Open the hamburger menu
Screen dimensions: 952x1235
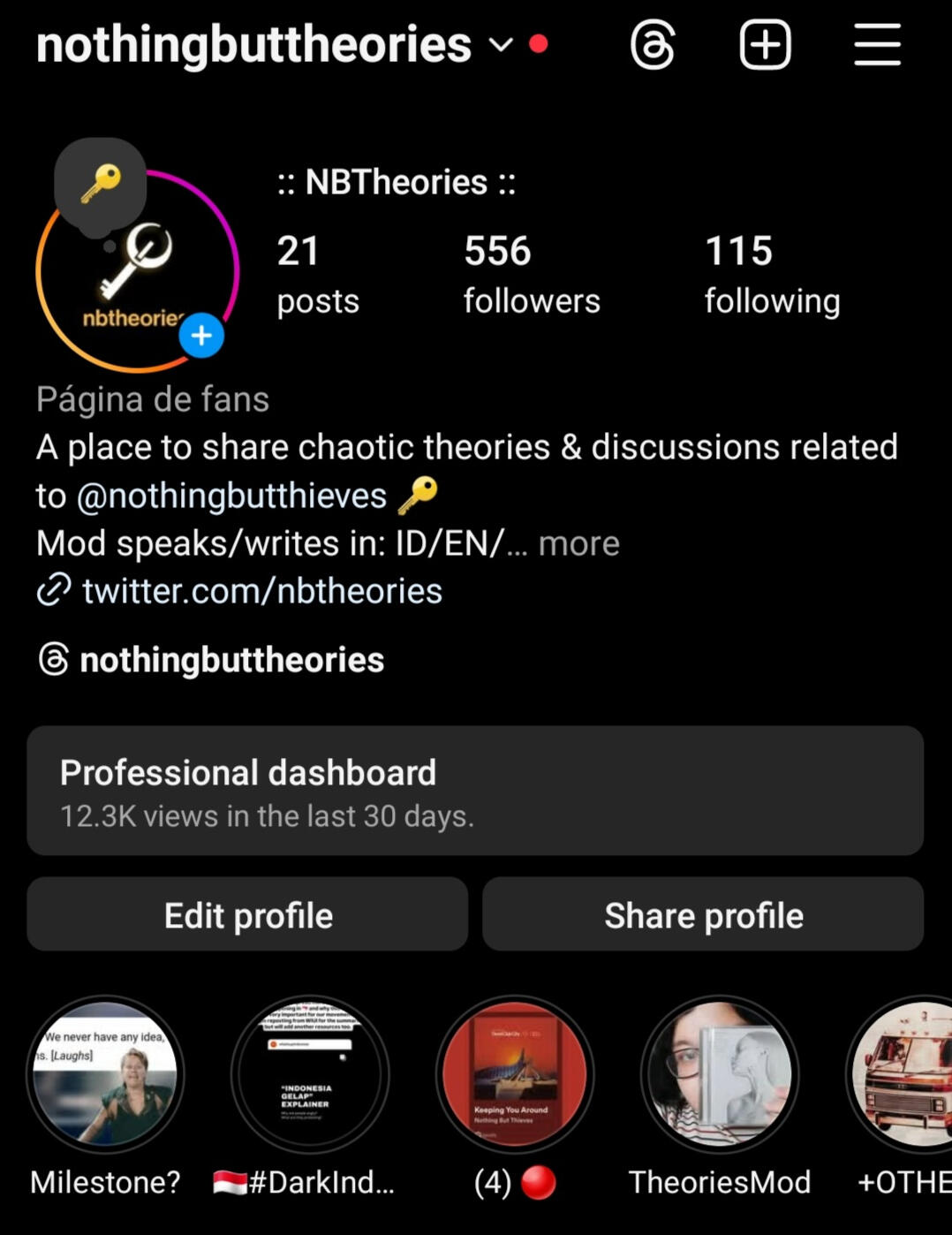pos(877,45)
